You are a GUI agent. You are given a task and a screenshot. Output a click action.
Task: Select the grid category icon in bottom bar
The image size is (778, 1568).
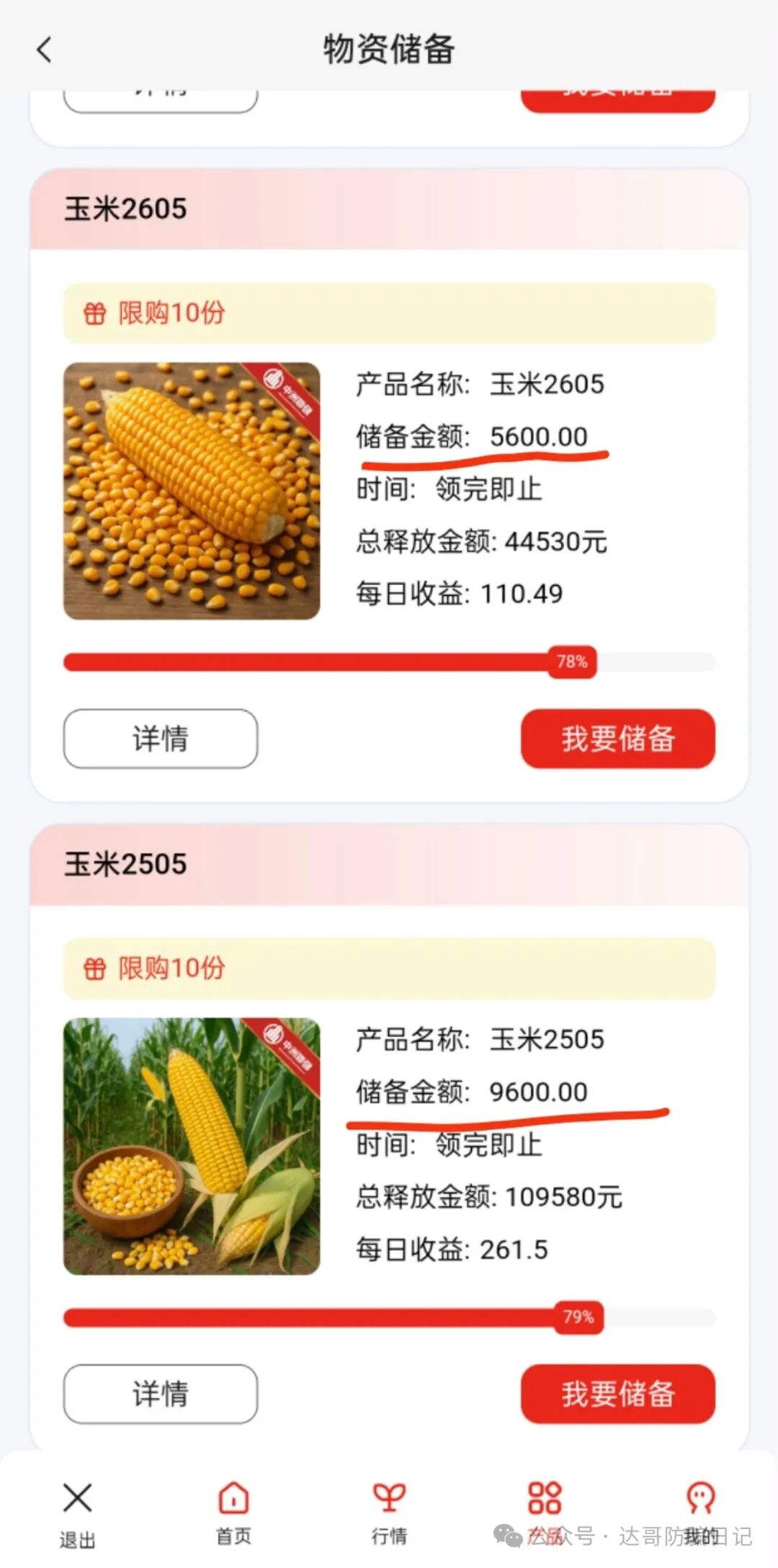click(x=545, y=1497)
